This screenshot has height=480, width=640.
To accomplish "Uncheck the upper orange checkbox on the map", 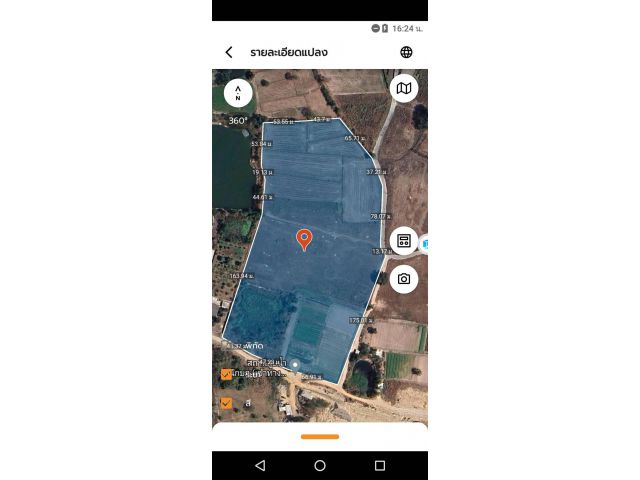I will [x=226, y=374].
